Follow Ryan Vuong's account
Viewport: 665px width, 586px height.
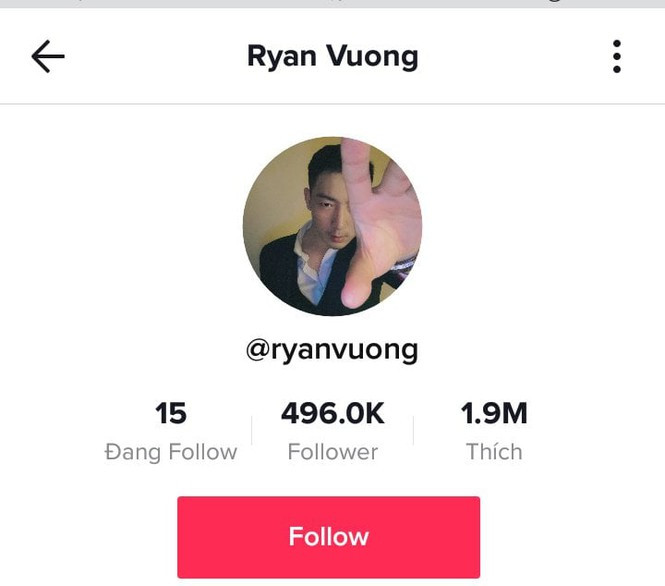coord(329,537)
